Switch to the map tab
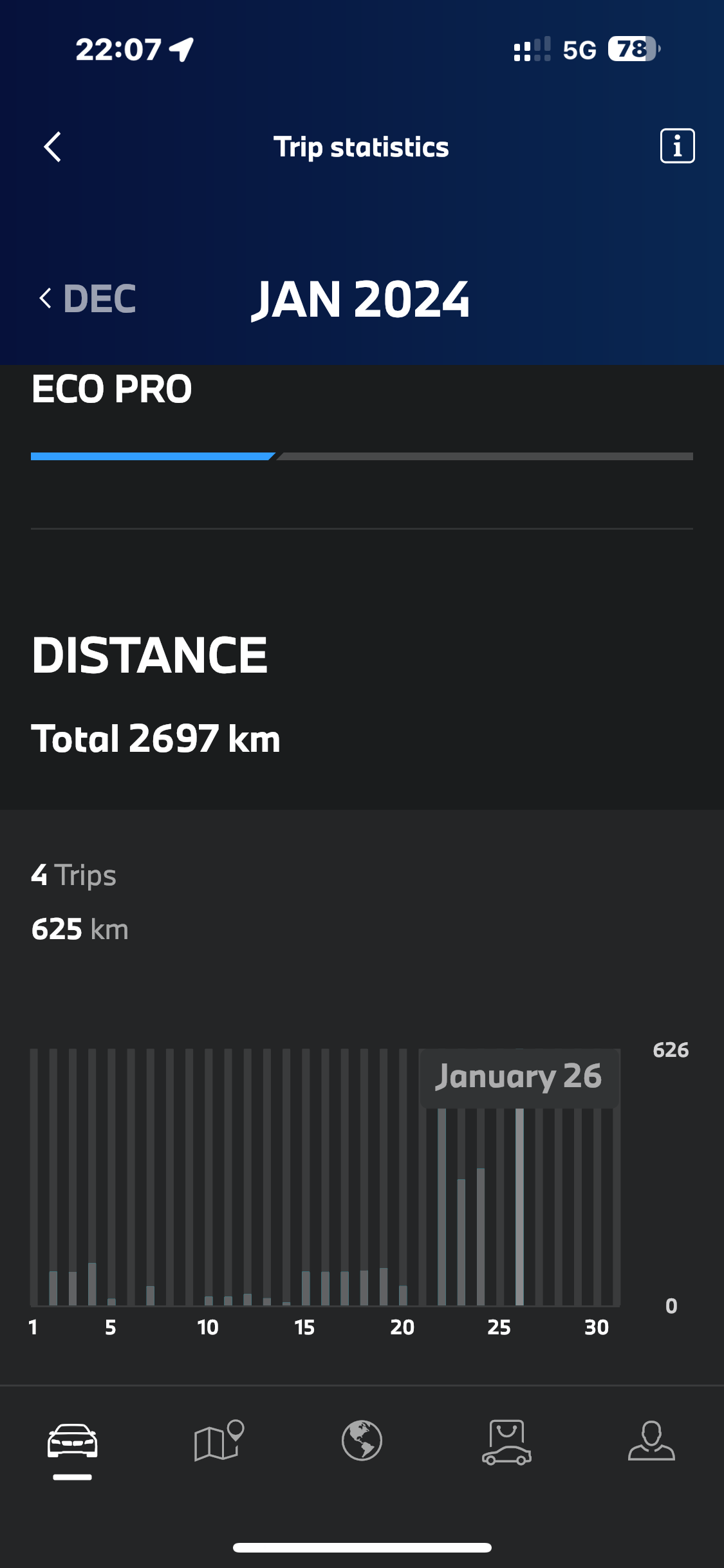The image size is (724, 1568). pos(218,1441)
